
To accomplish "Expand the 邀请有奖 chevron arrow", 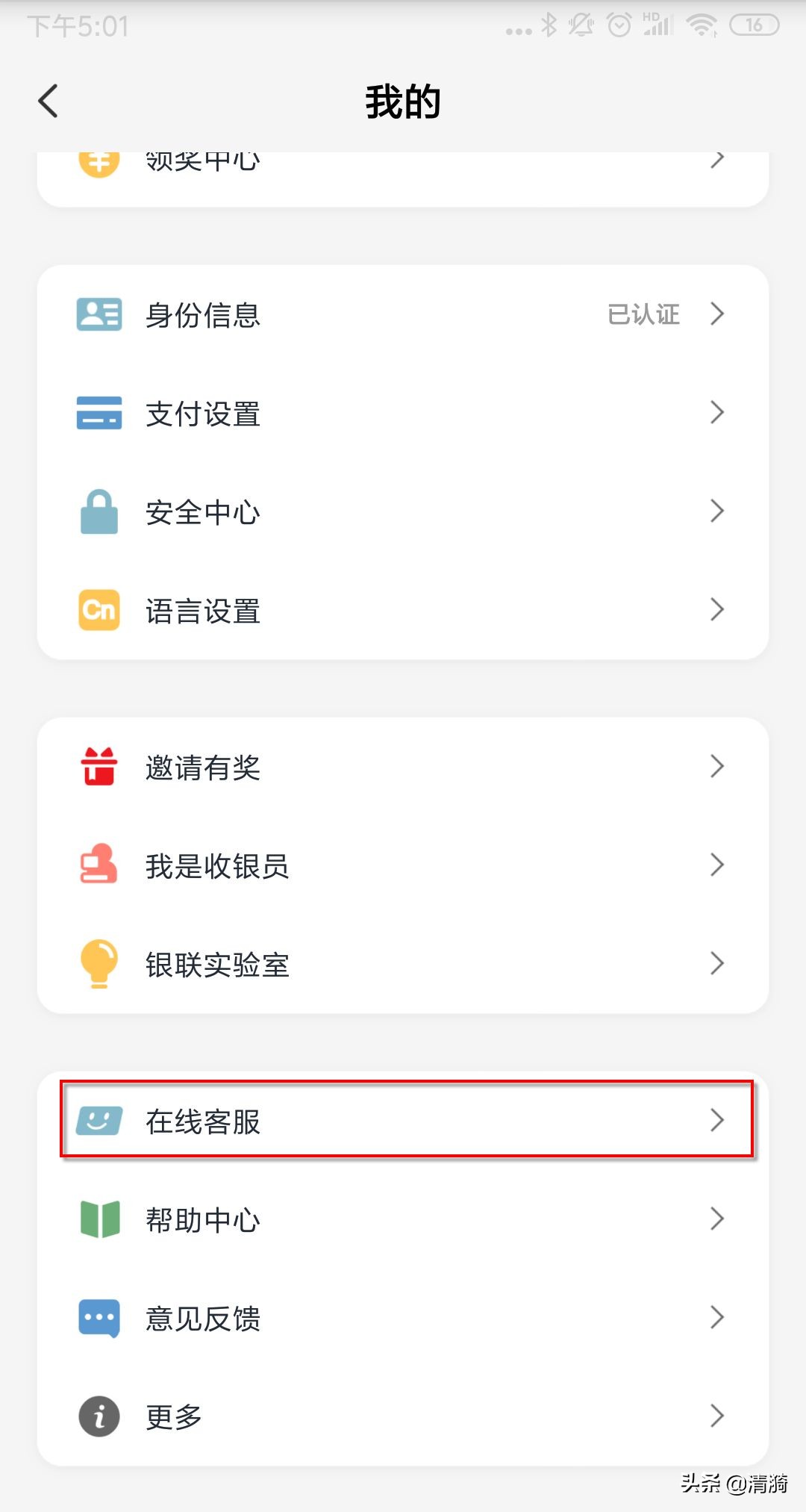I will pyautogui.click(x=717, y=766).
